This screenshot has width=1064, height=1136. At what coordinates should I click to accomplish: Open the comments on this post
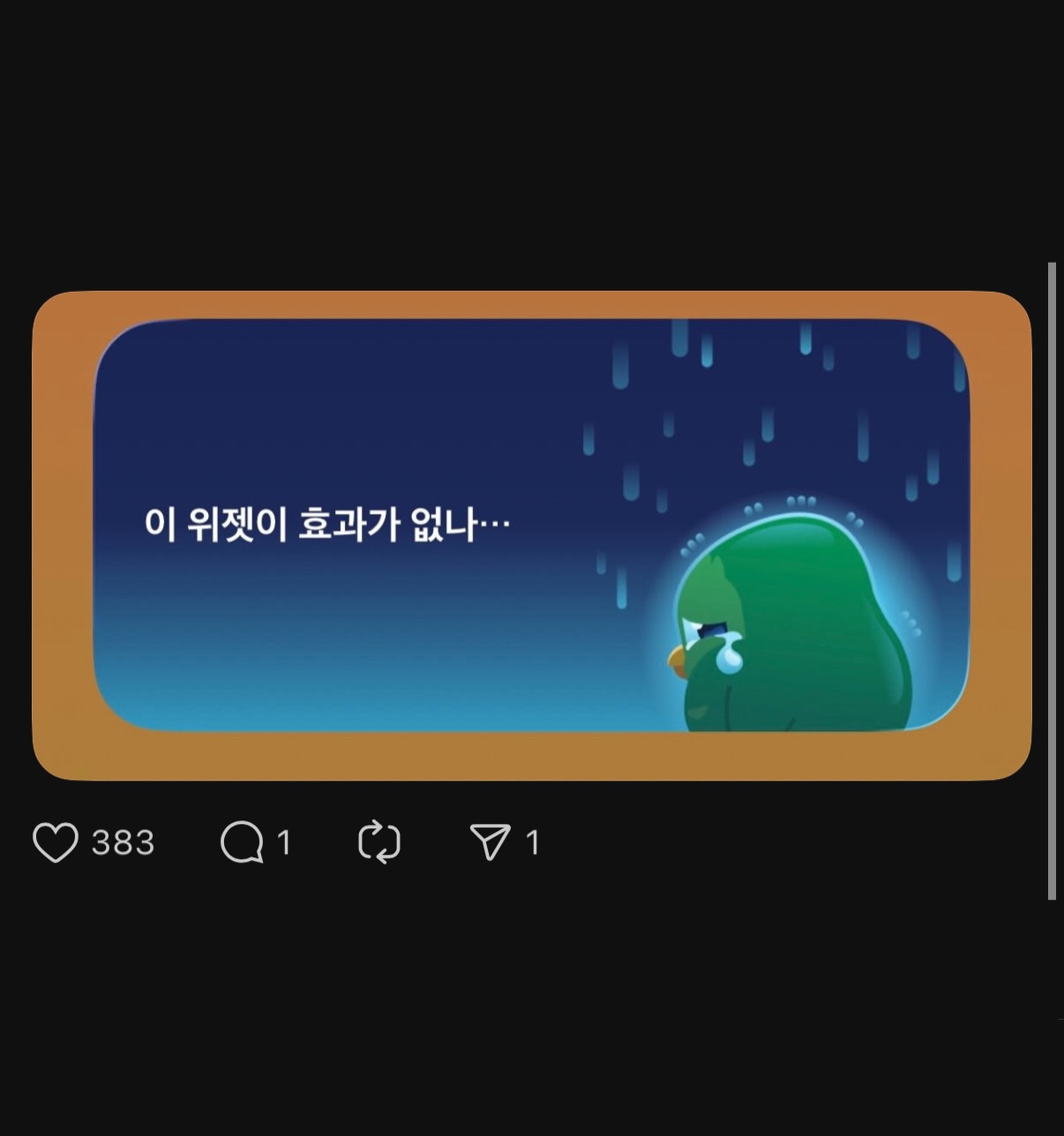point(242,842)
